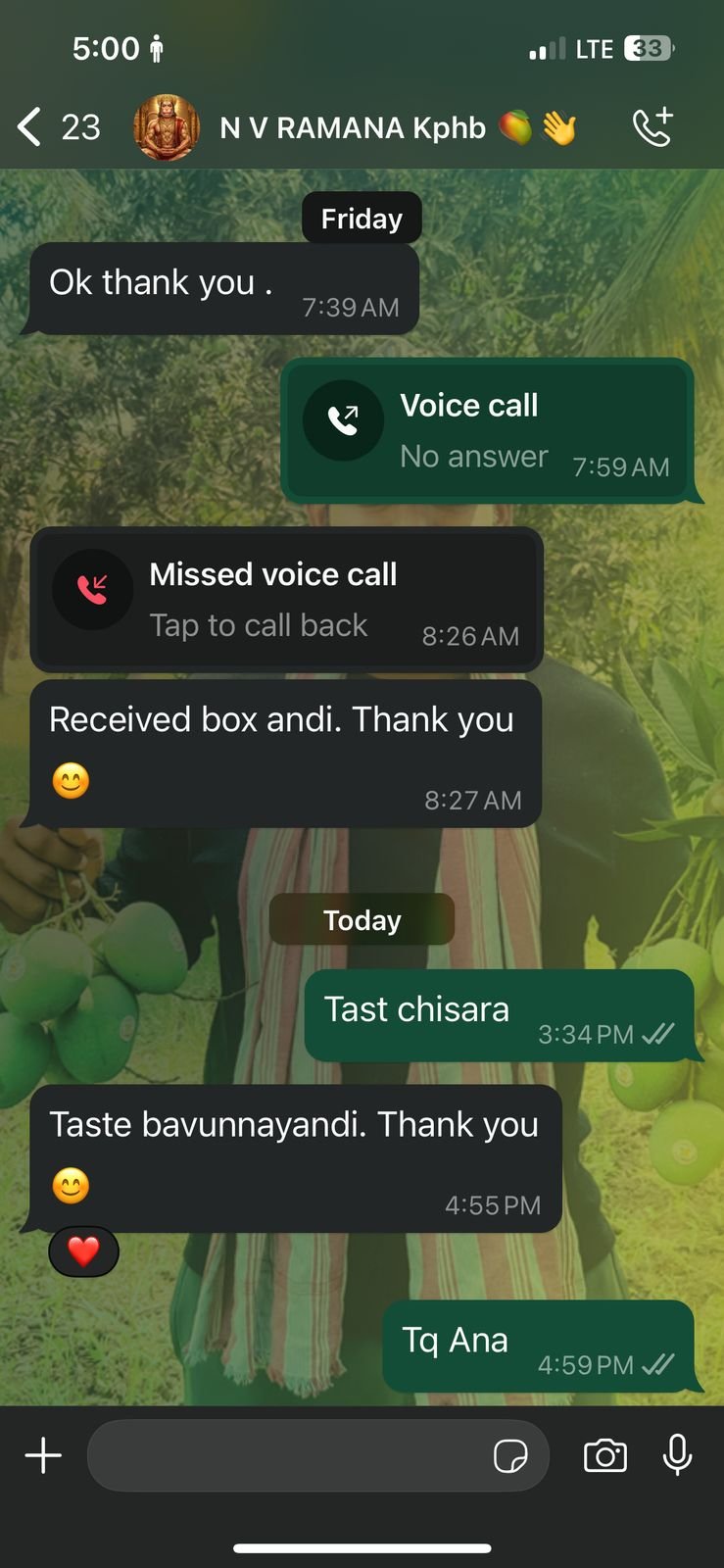Open the heart reaction on Taste bavunnayandi message
Viewport: 724px width, 1568px height.
(84, 1251)
